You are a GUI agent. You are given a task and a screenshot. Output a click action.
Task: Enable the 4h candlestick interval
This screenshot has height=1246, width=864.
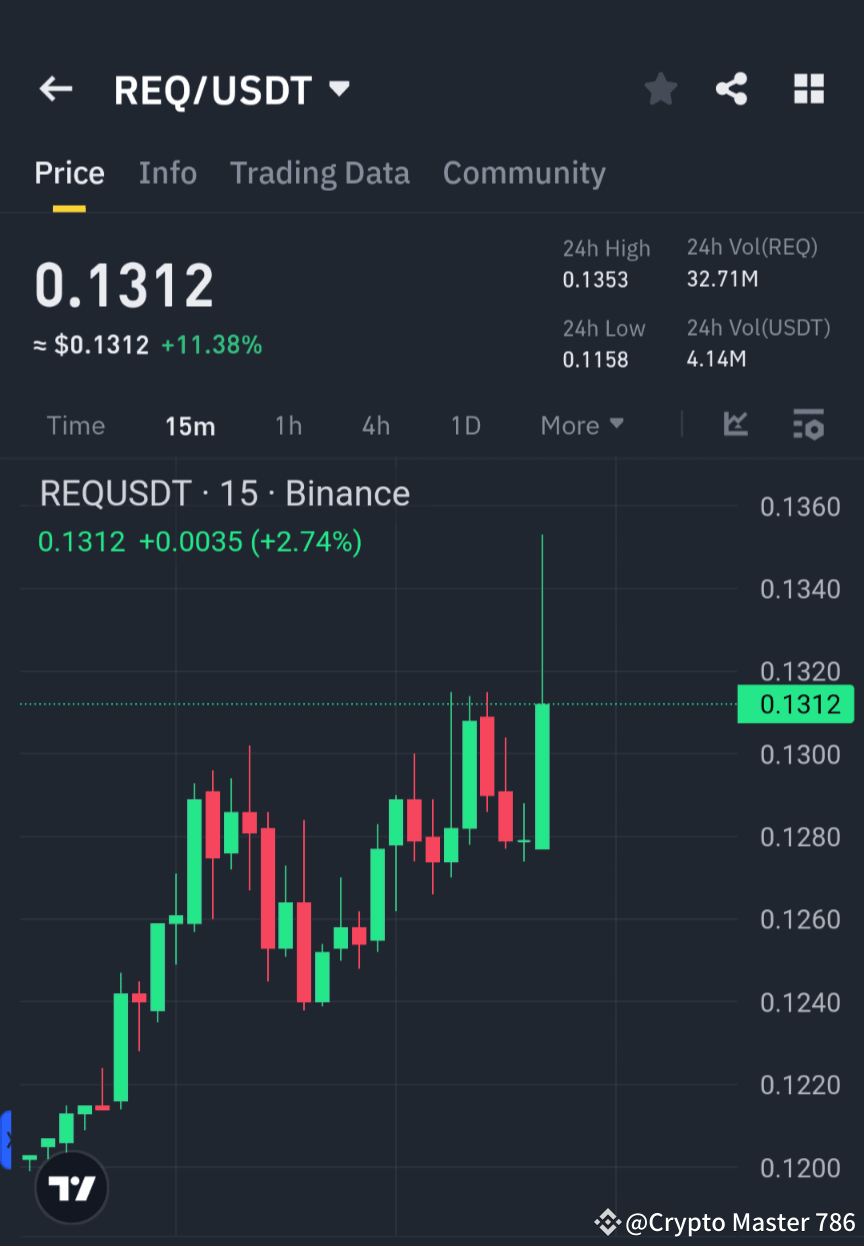[x=375, y=425]
